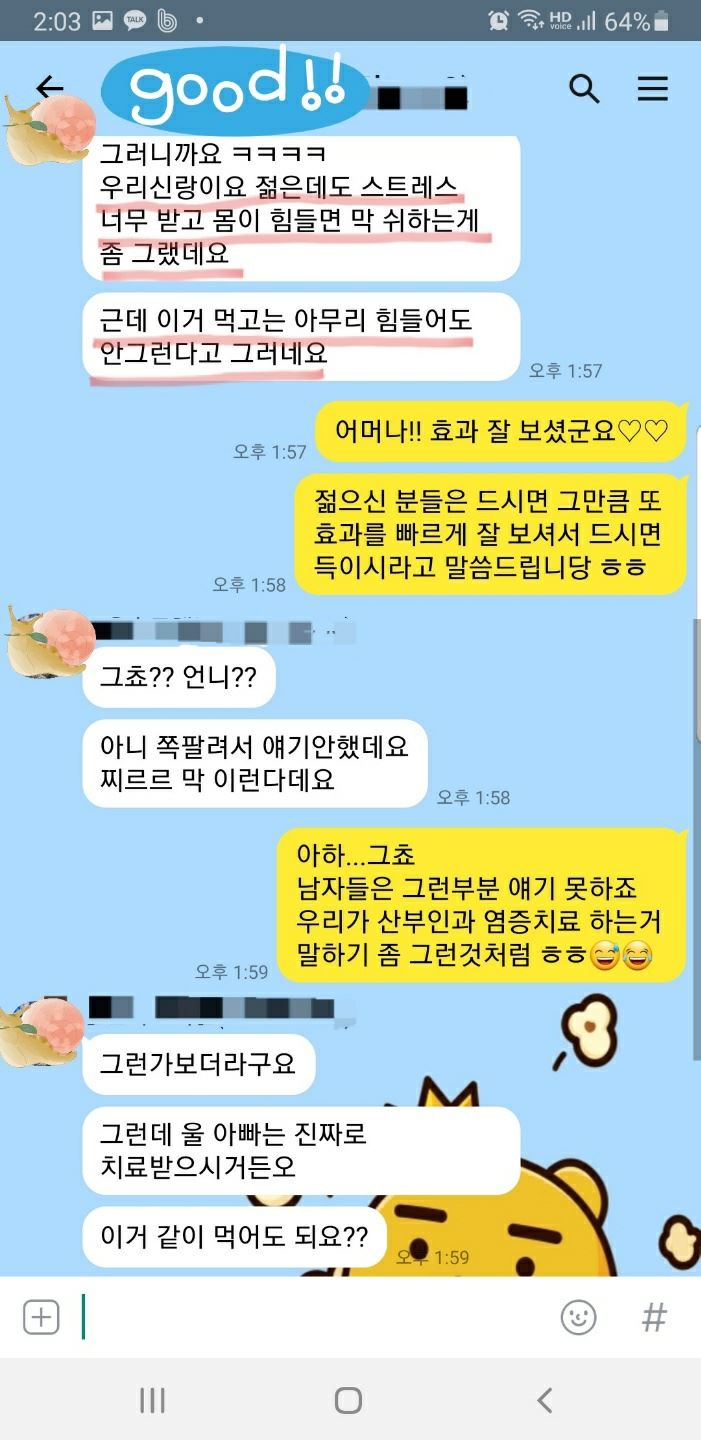The image size is (701, 1440).
Task: Open the recent apps view
Action: 152,1400
